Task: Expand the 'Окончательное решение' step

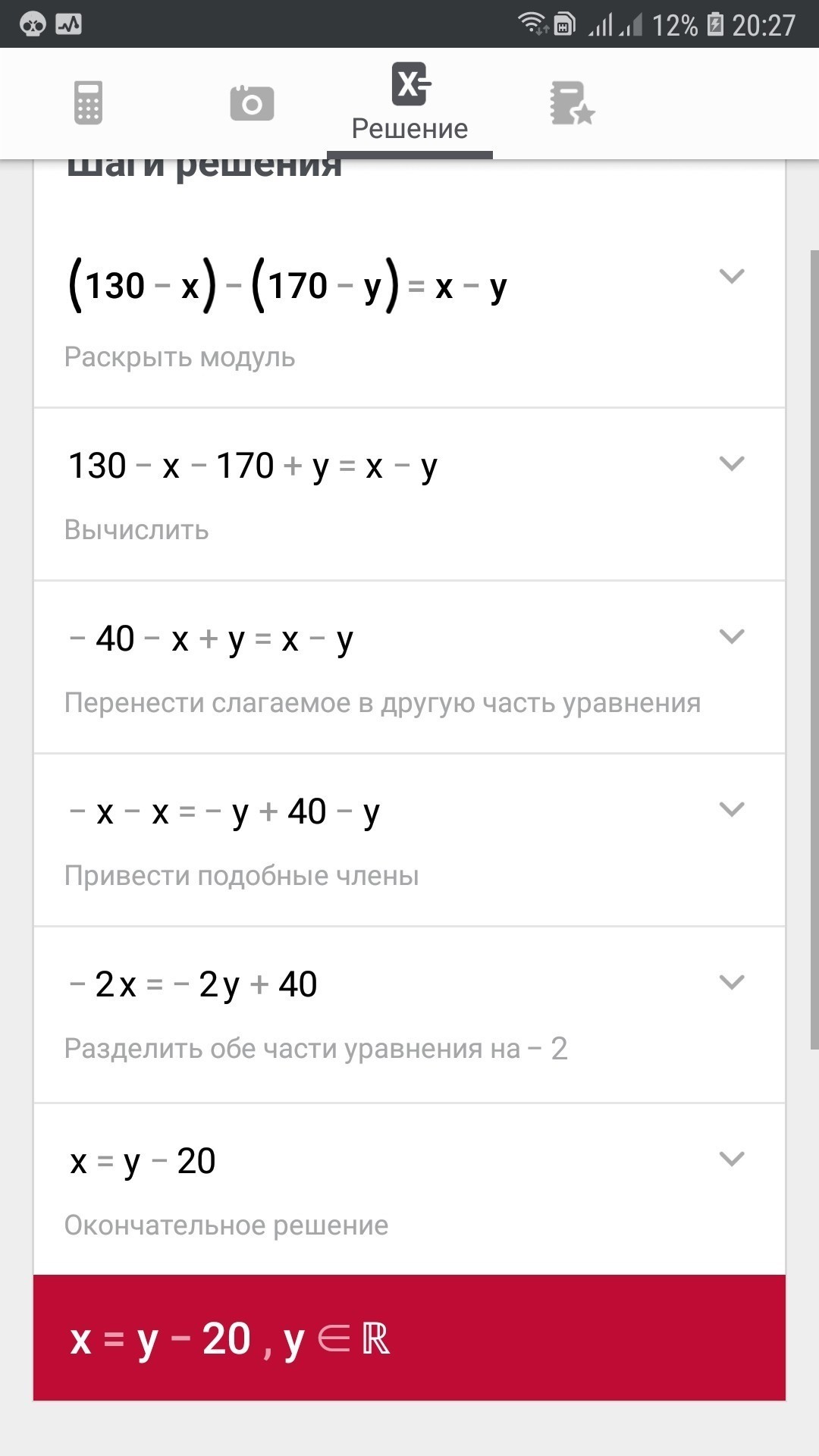Action: tap(732, 1159)
